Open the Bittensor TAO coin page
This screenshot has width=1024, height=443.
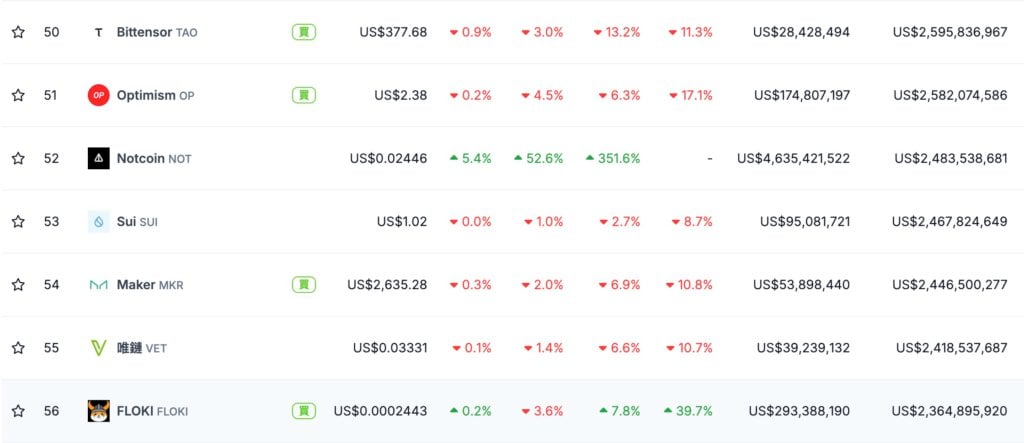click(144, 32)
